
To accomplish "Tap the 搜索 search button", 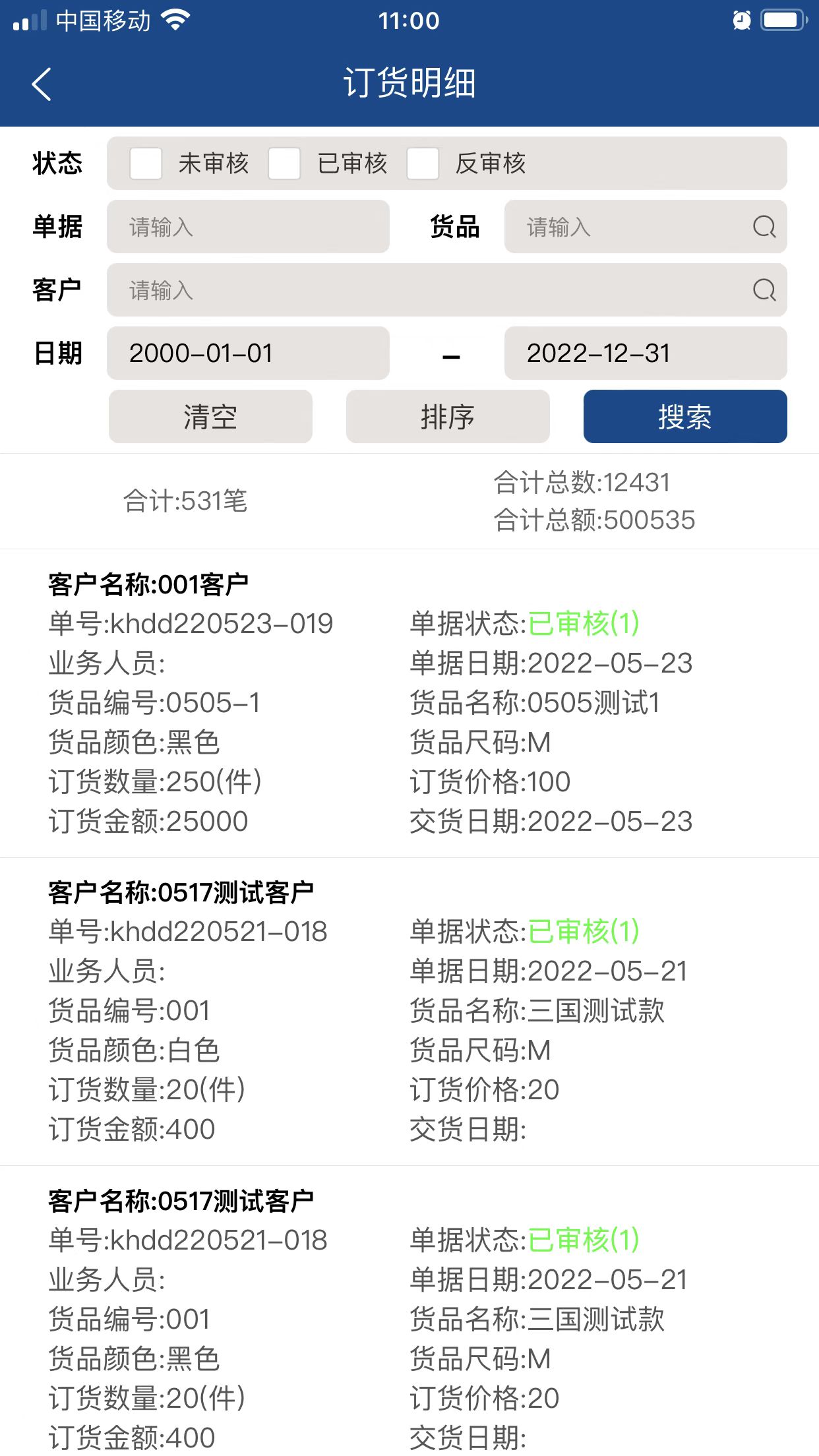I will point(685,417).
